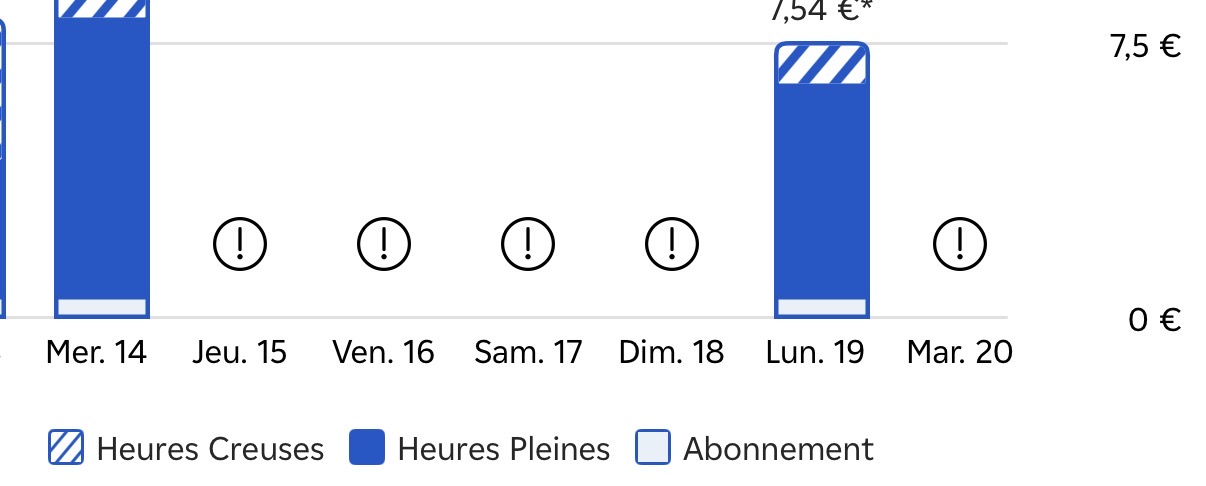Check the exclamation icon for Sam. 17
Viewport: 1206px width, 486px height.
528,243
